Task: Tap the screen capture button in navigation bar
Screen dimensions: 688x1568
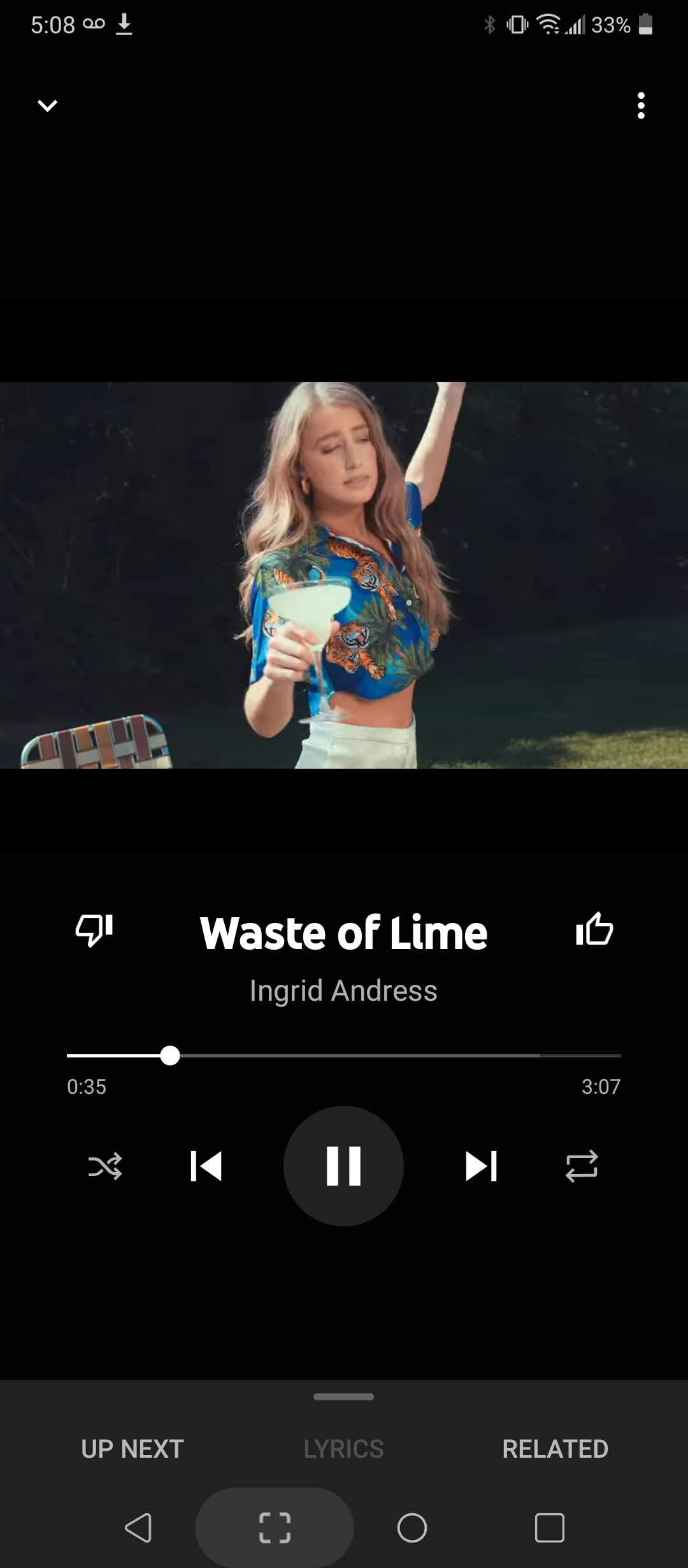Action: coord(275,1527)
